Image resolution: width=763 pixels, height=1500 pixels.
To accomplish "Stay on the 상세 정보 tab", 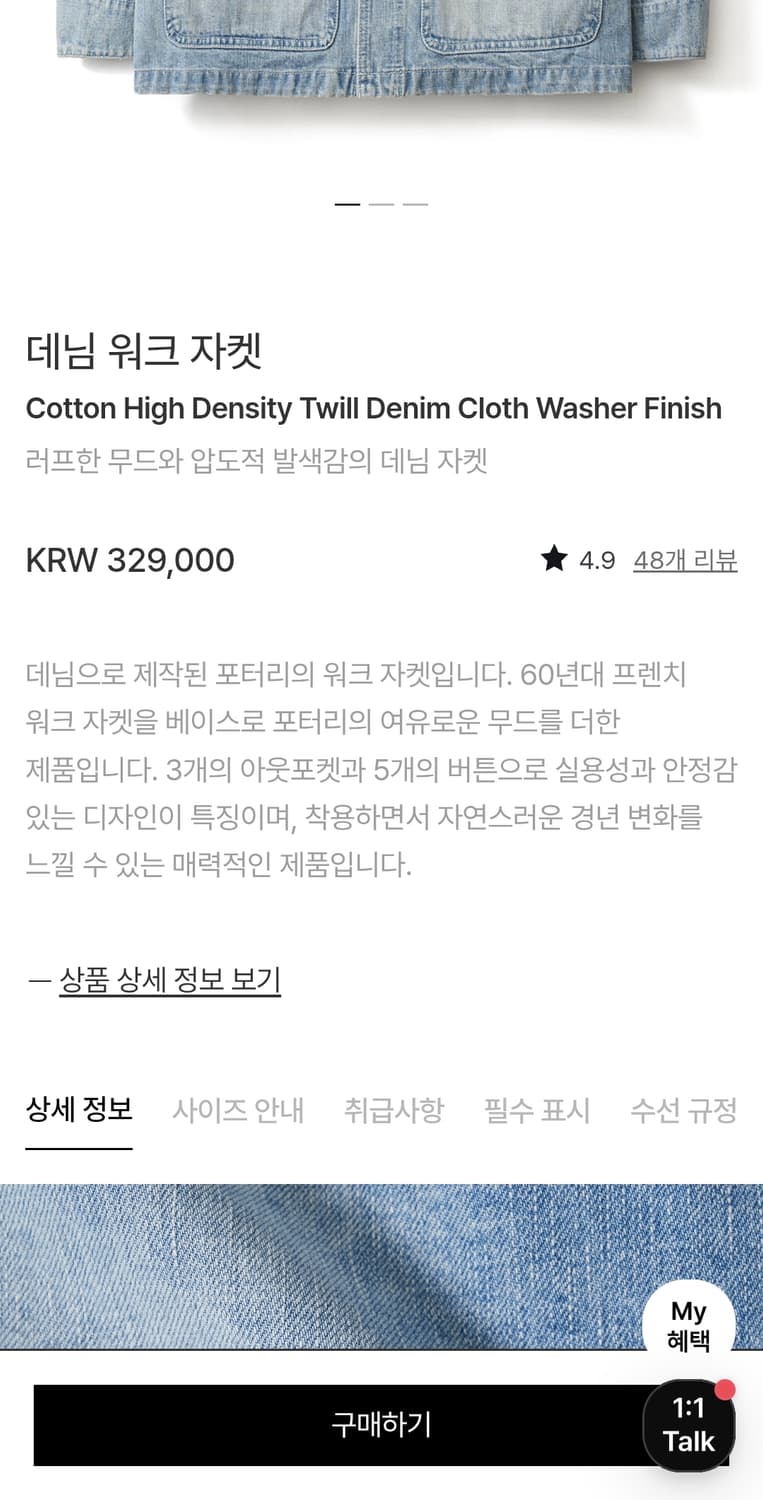I will click(x=79, y=1110).
